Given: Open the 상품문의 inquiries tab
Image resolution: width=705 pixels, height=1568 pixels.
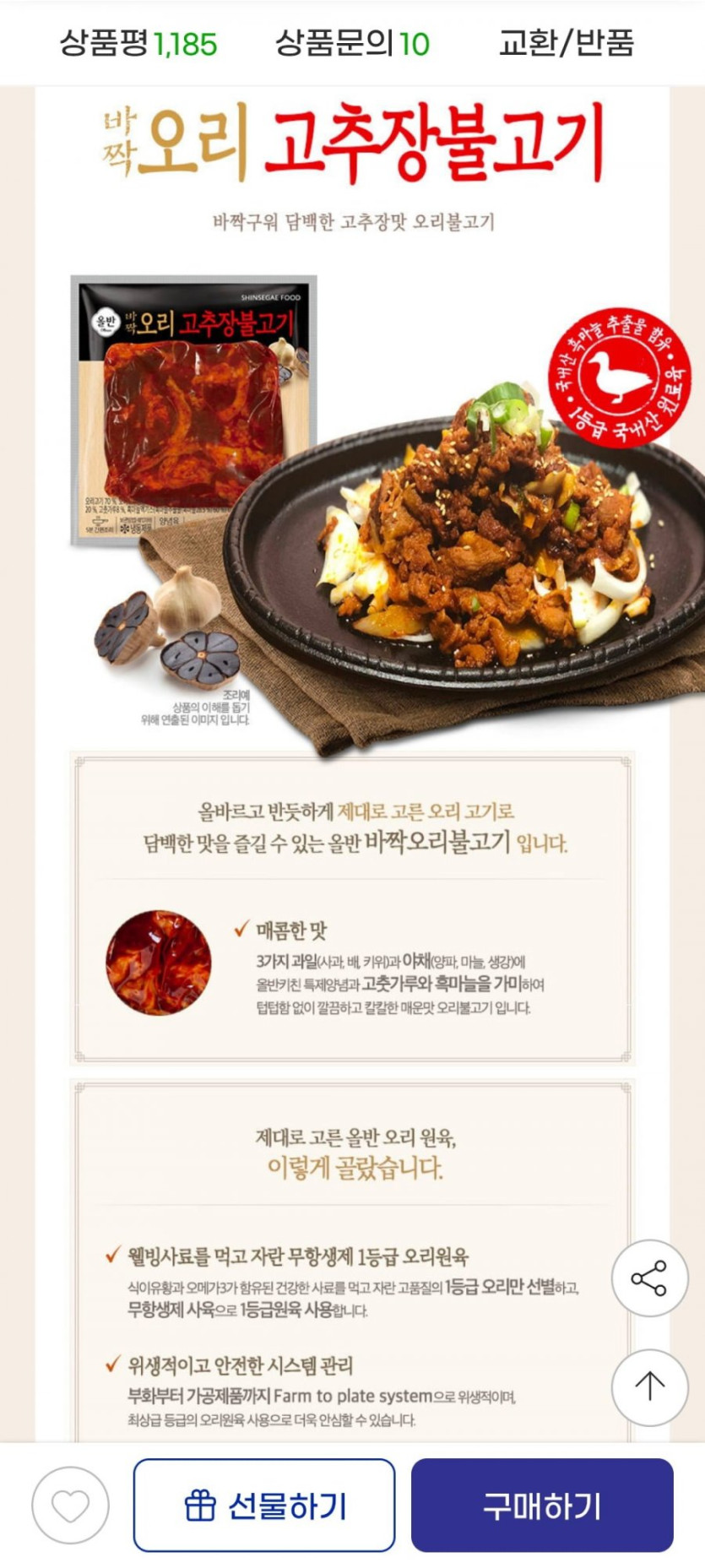Looking at the screenshot, I should pyautogui.click(x=352, y=42).
